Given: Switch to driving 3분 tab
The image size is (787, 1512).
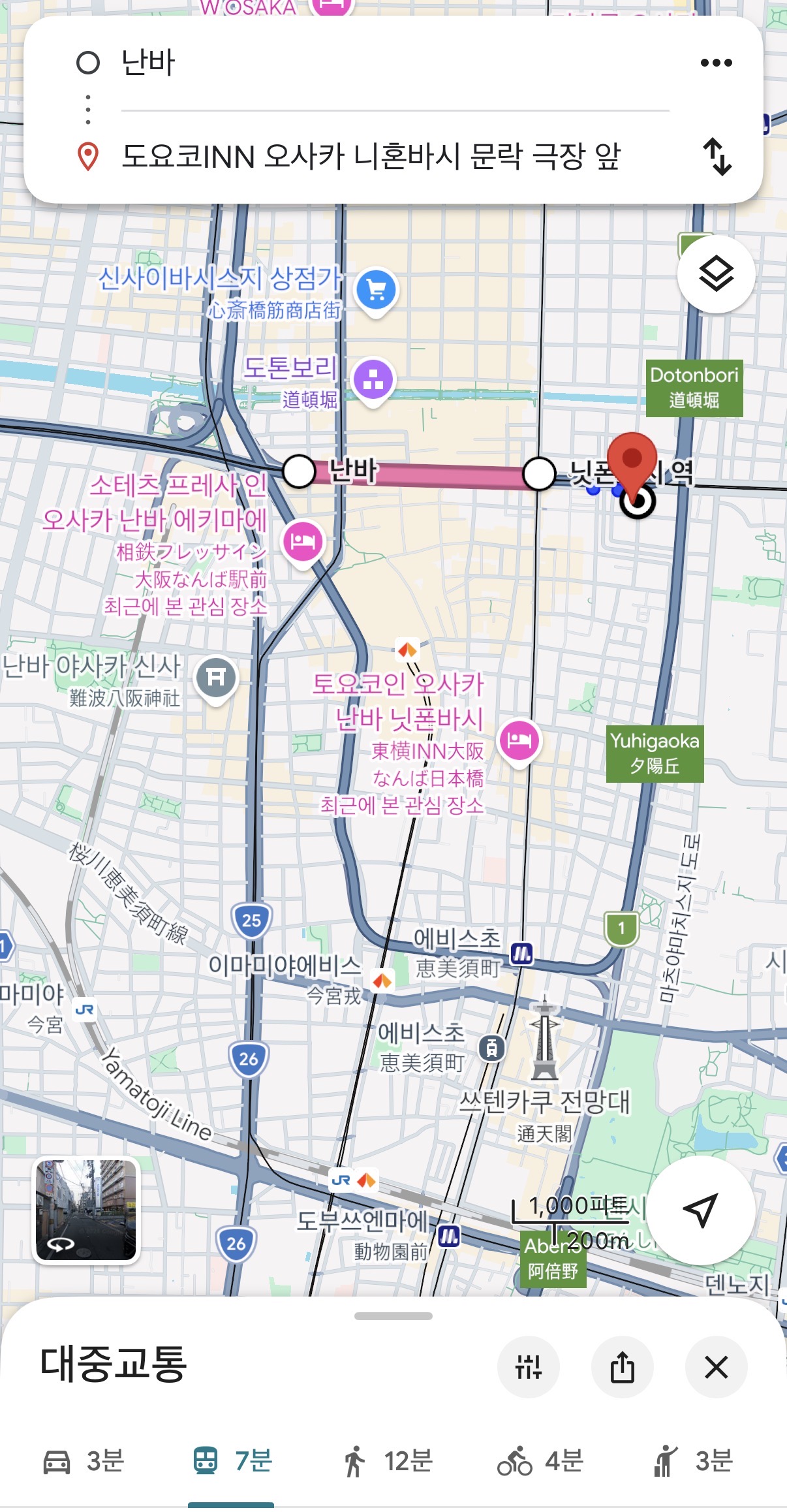Looking at the screenshot, I should point(83,1461).
